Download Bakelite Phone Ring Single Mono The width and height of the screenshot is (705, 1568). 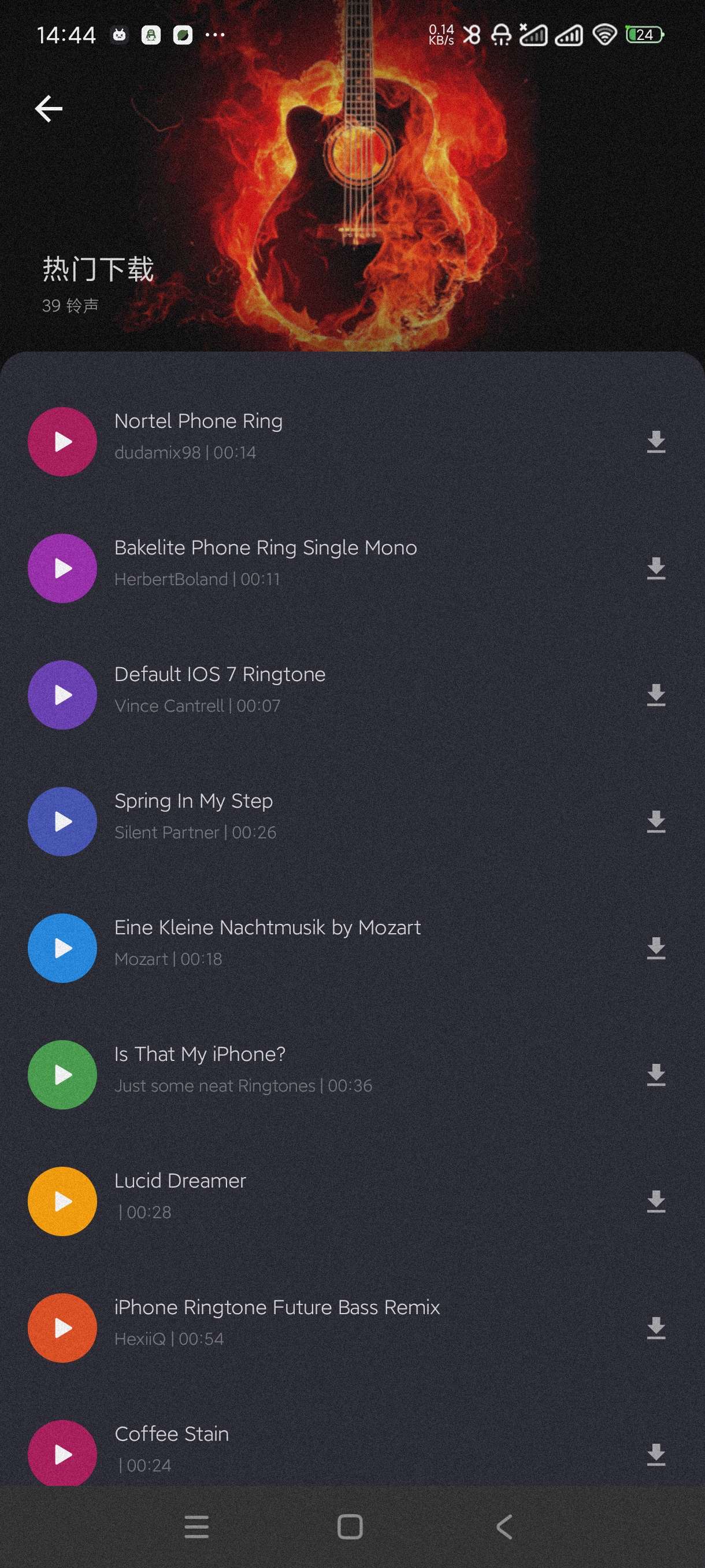[656, 568]
